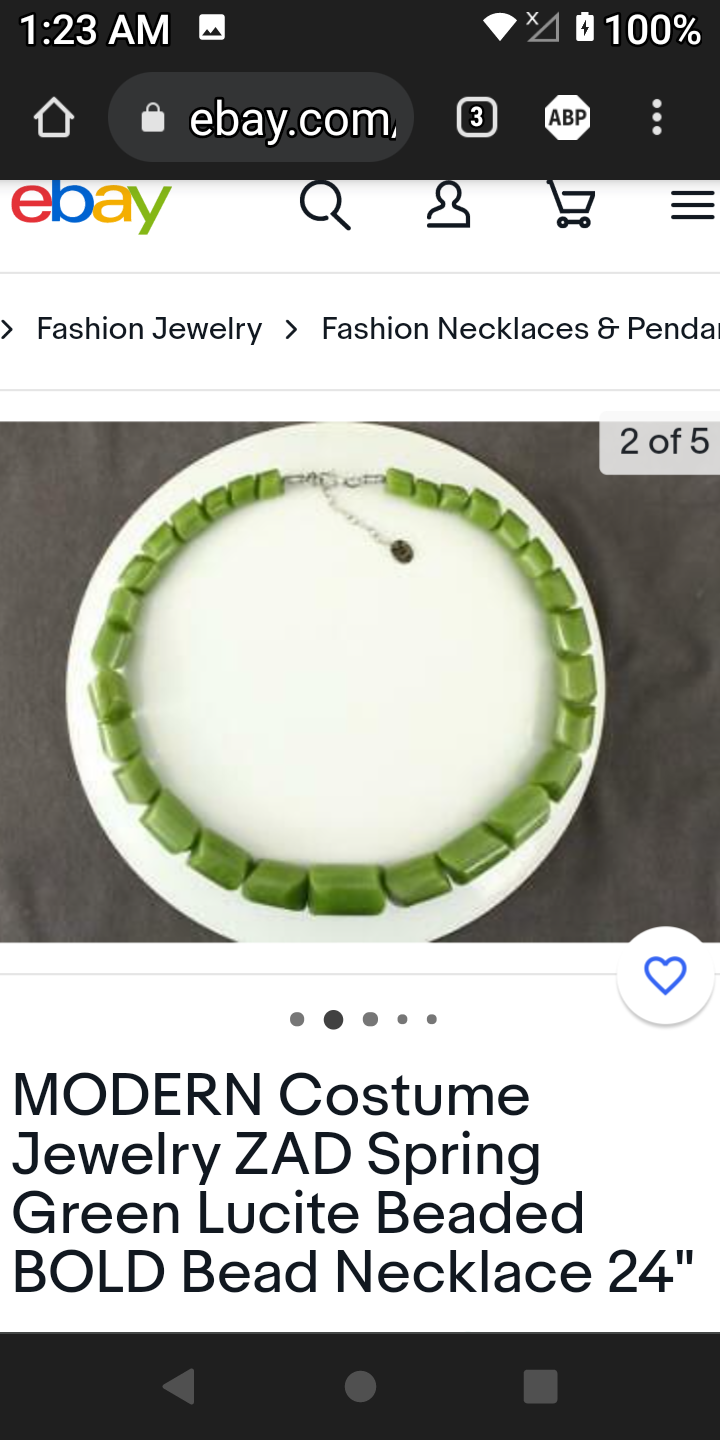Image resolution: width=720 pixels, height=1440 pixels.
Task: Search eBay with the magnifier icon
Action: (325, 206)
